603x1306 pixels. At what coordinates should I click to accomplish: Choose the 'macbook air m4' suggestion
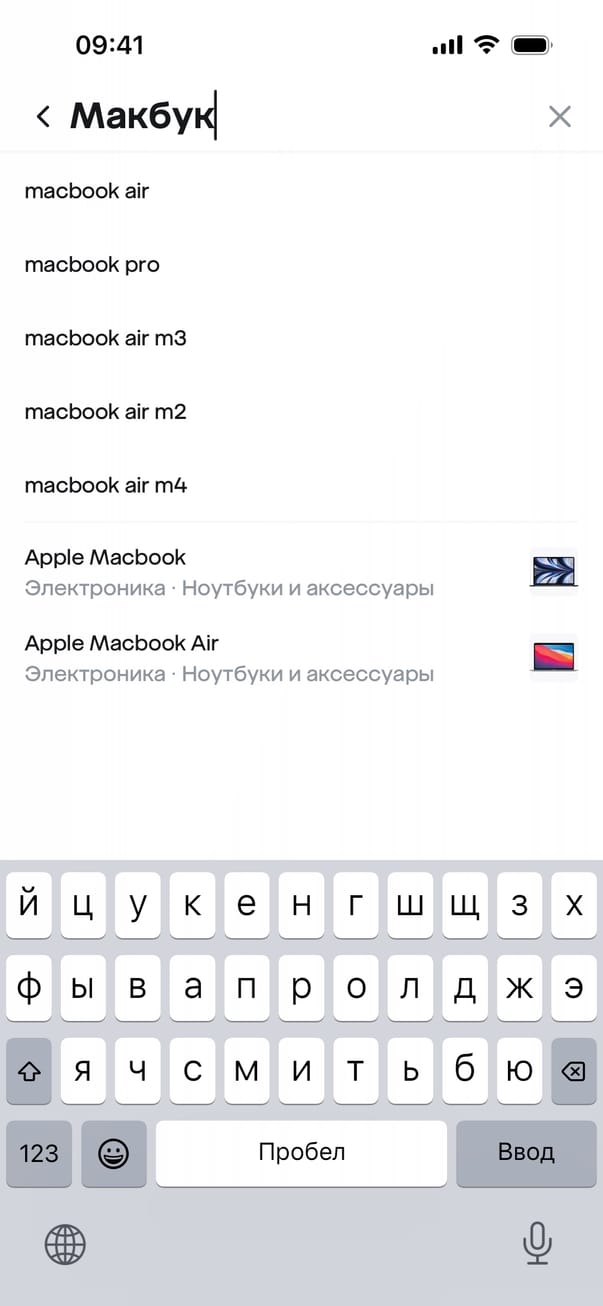click(x=105, y=486)
